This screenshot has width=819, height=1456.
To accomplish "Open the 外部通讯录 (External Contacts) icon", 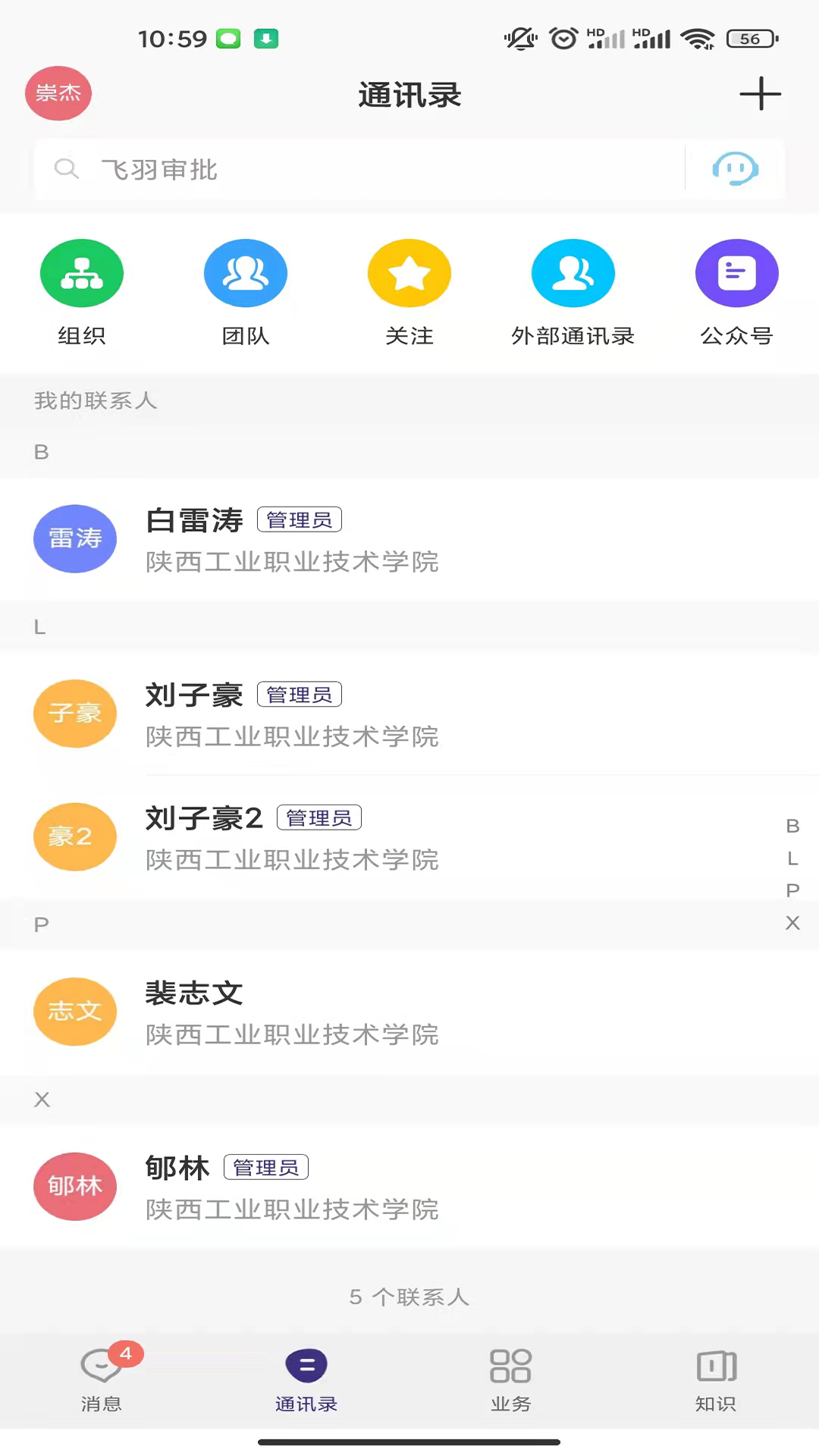I will [x=573, y=273].
